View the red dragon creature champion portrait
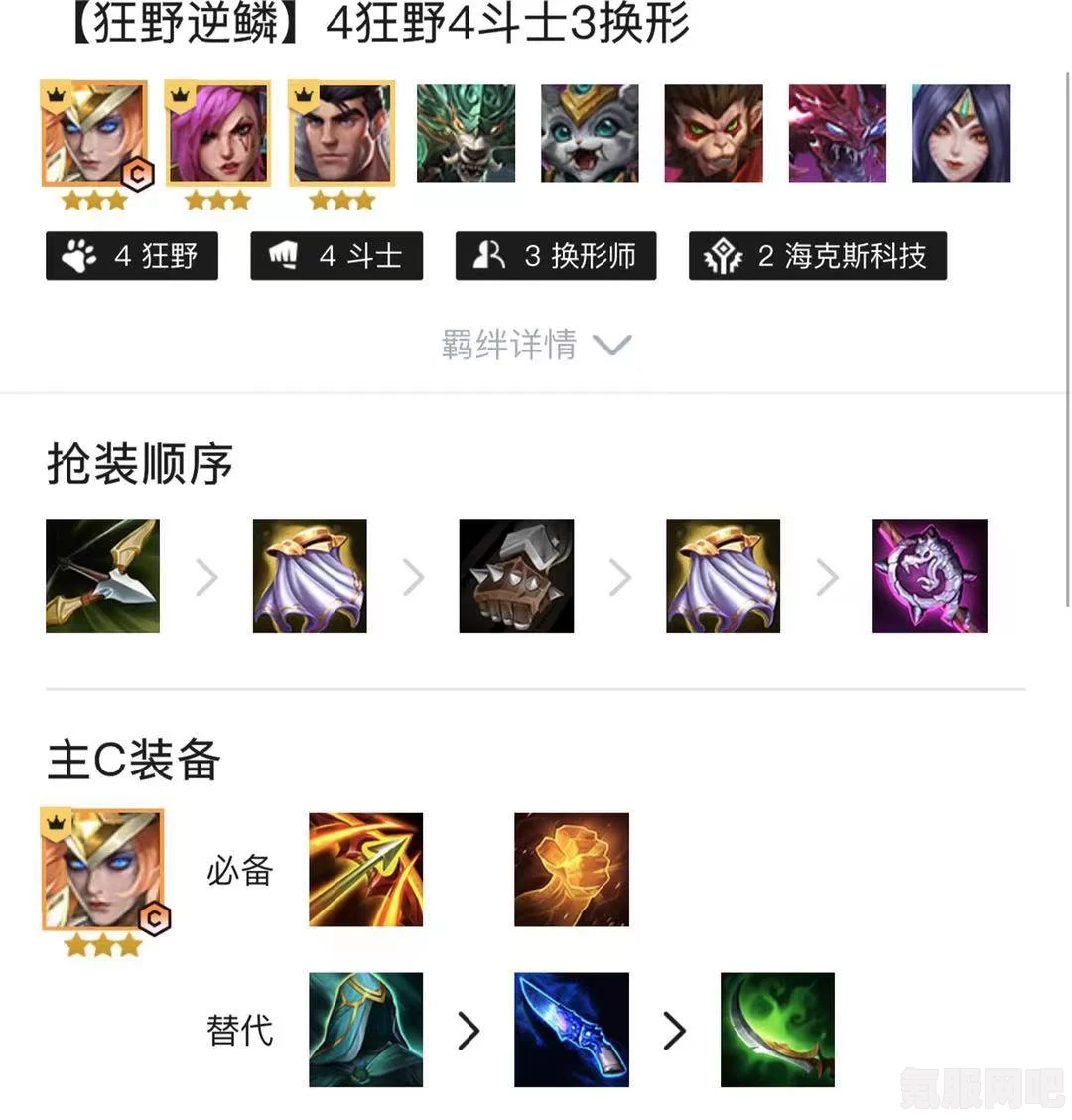The width and height of the screenshot is (1072, 1120). 838,134
